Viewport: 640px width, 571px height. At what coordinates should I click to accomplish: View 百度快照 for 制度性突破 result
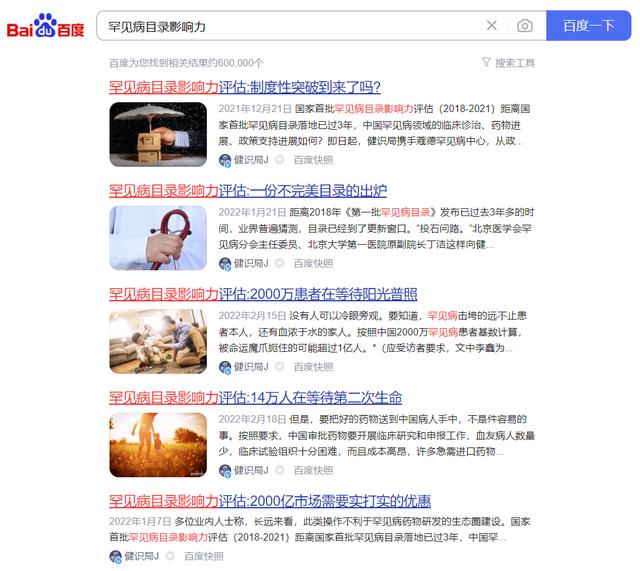pyautogui.click(x=313, y=160)
